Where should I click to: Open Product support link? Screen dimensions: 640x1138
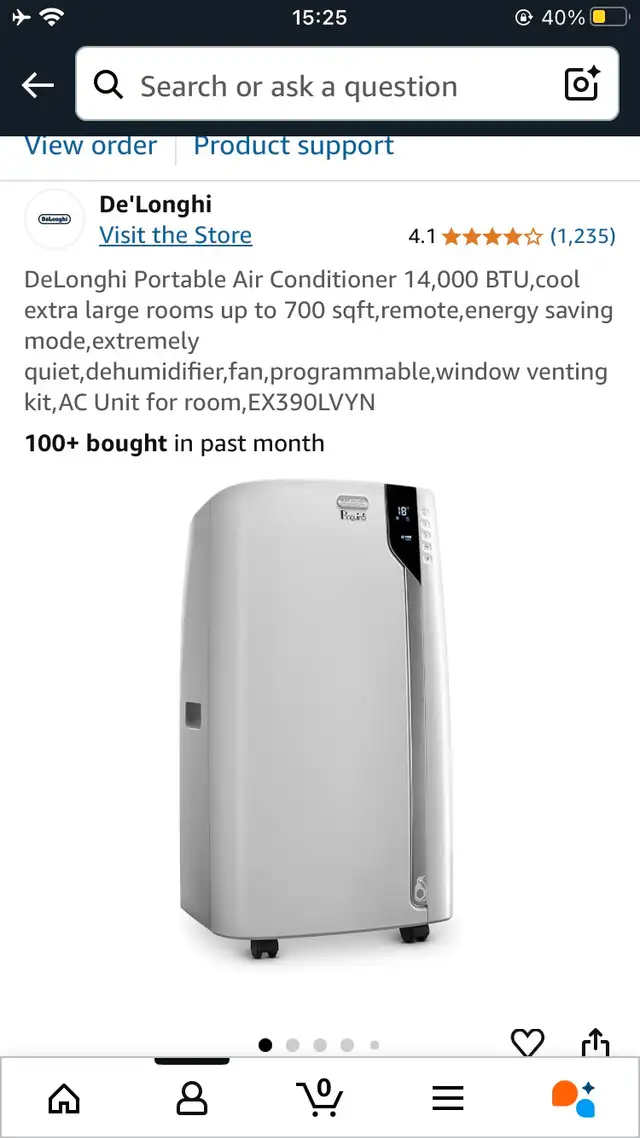pos(293,146)
